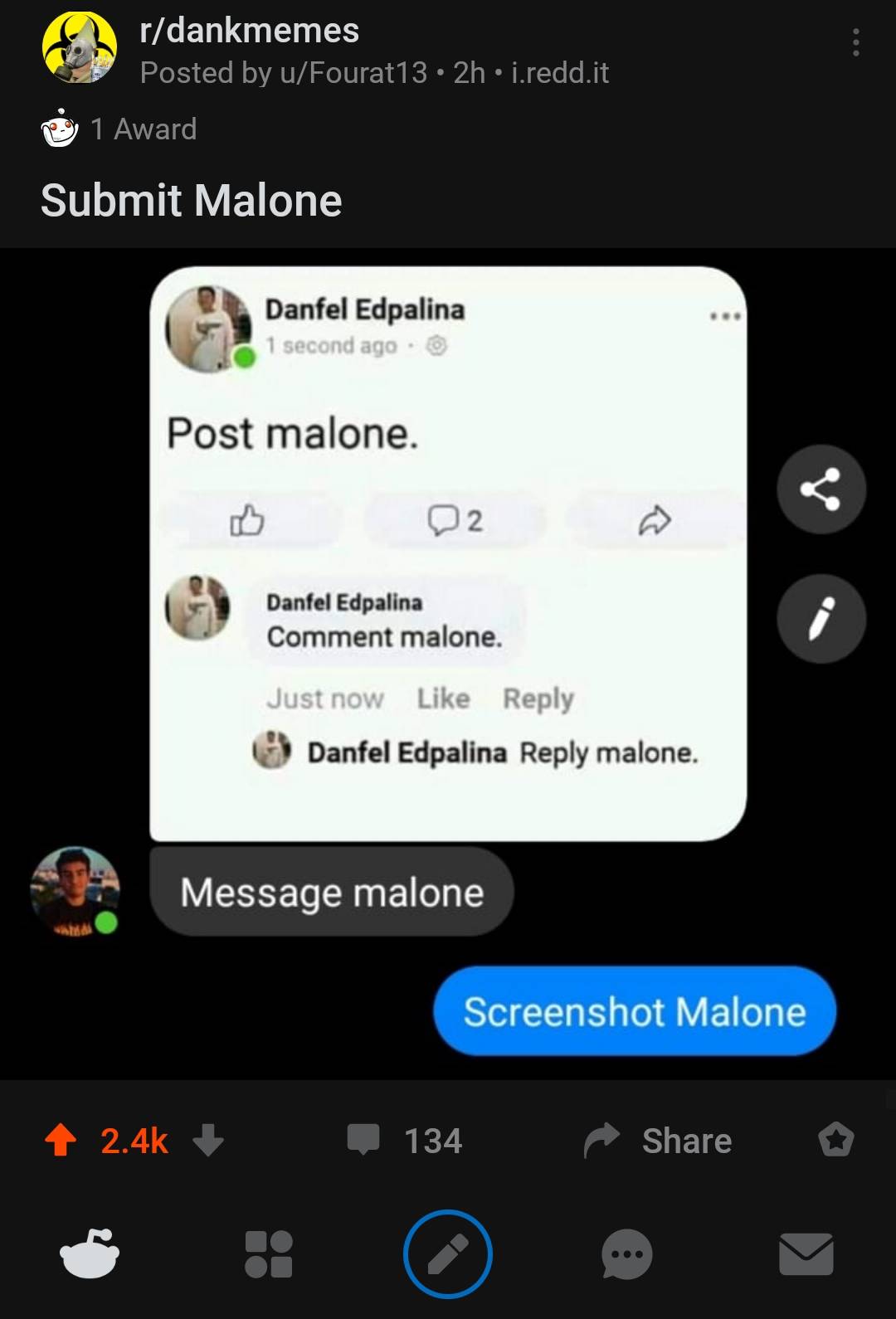Switch to the Communities tab

tap(269, 1253)
